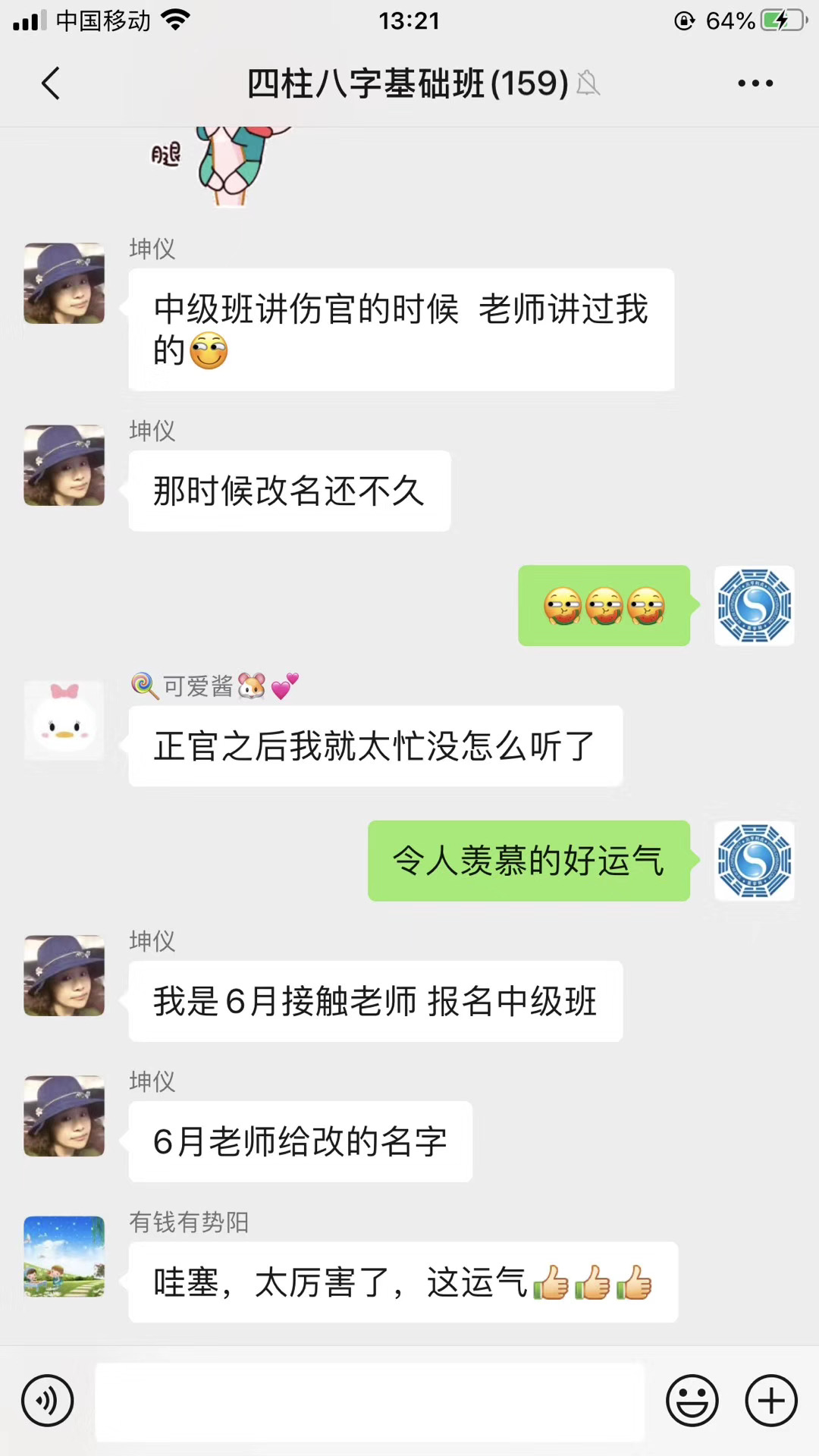Open 有钱有势阳's profile avatar

click(64, 1257)
